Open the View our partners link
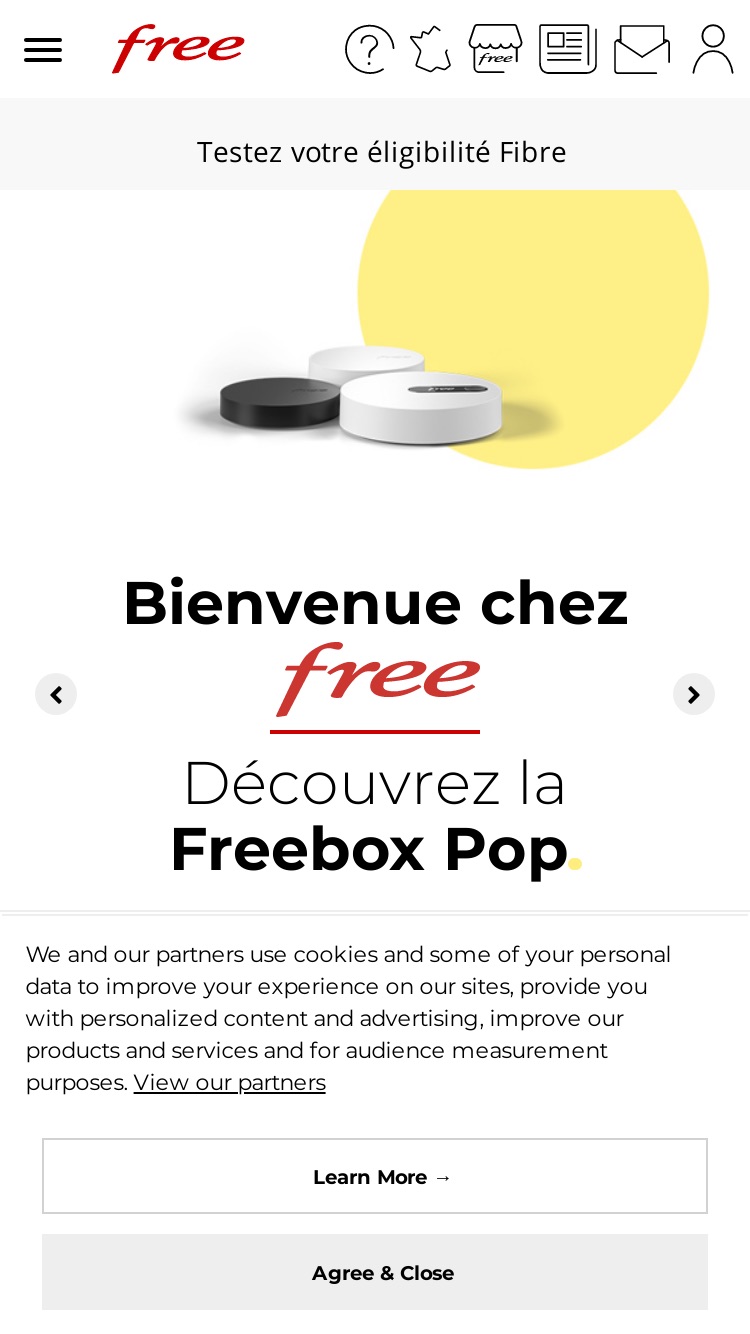Viewport: 750px width, 1334px height. click(x=230, y=1083)
